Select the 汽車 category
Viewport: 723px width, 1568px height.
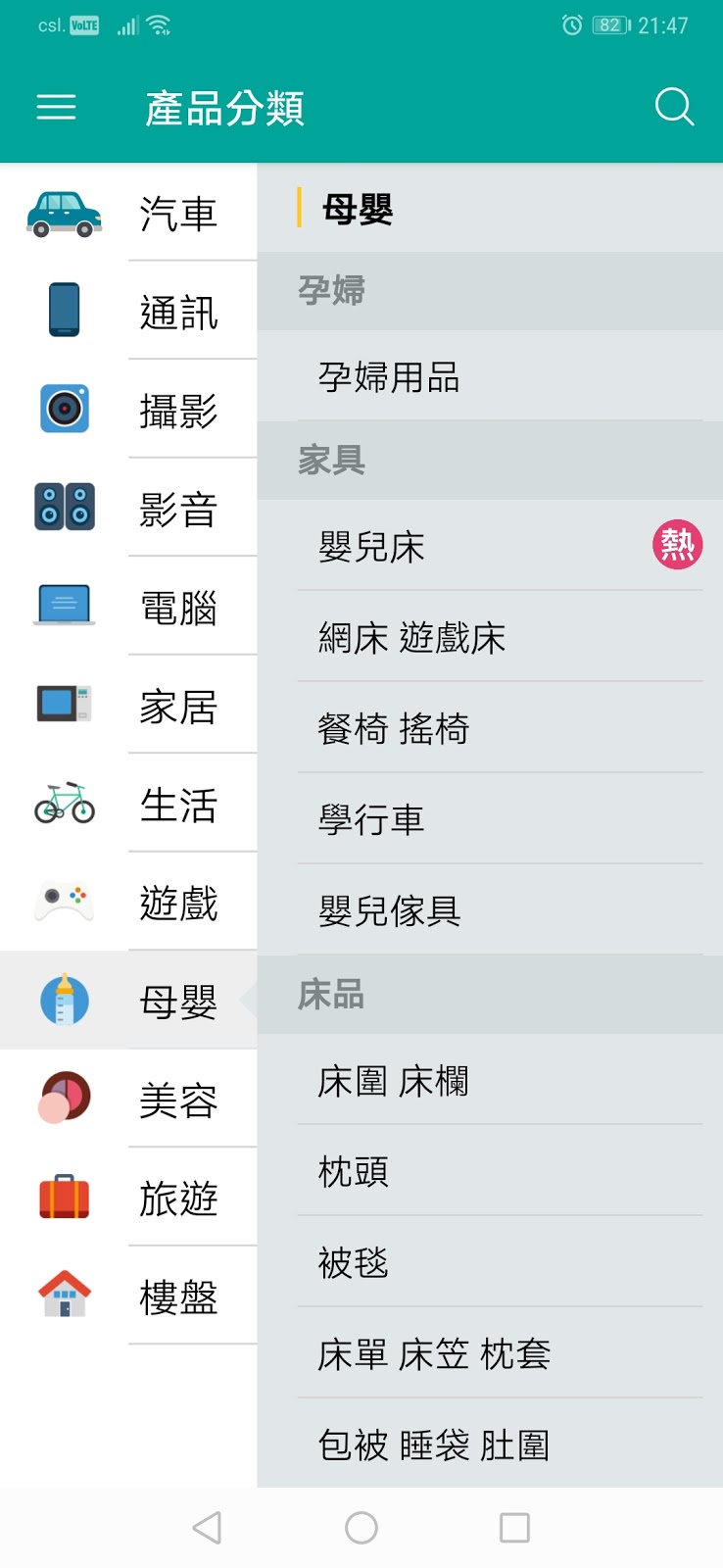point(128,213)
